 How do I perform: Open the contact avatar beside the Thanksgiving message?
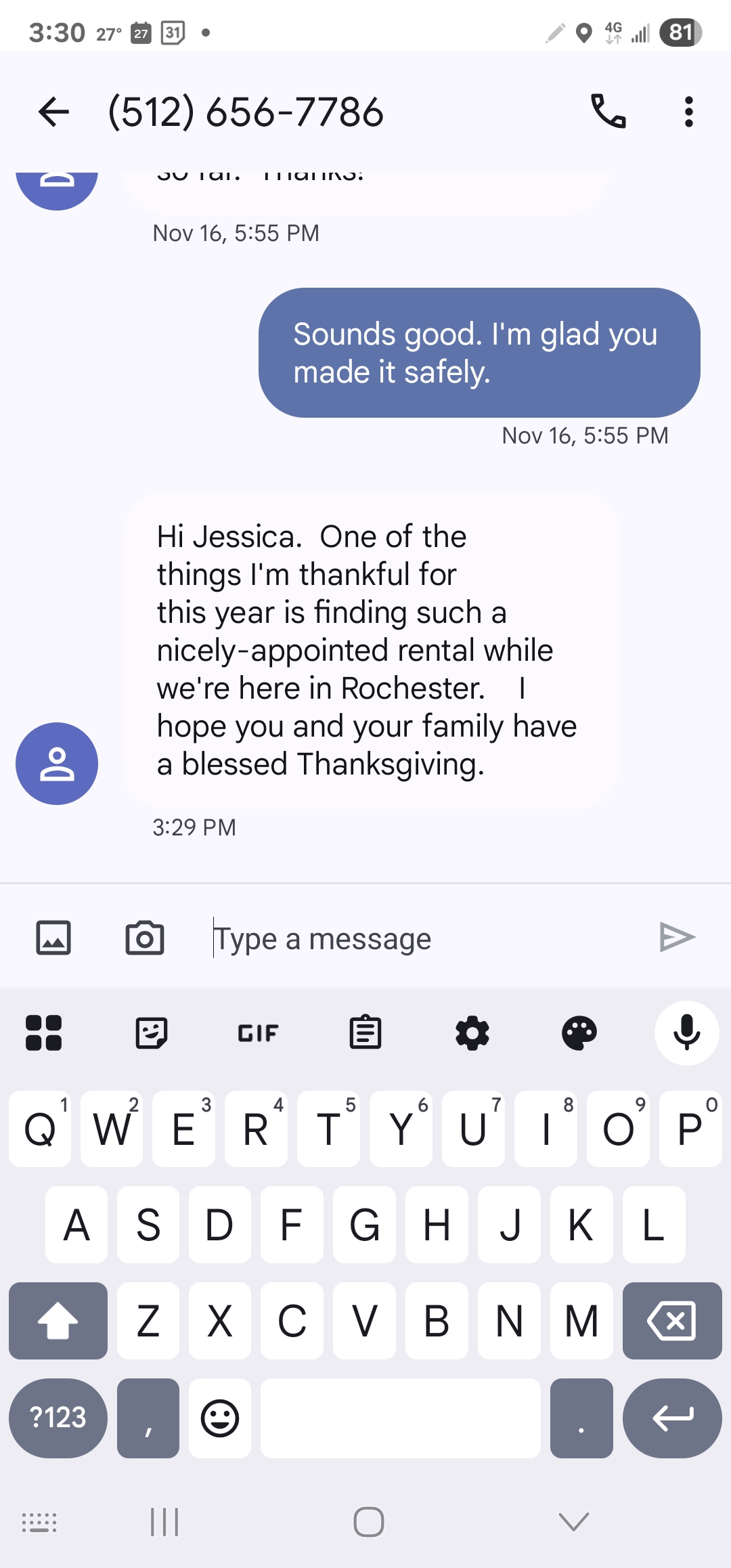tap(57, 764)
